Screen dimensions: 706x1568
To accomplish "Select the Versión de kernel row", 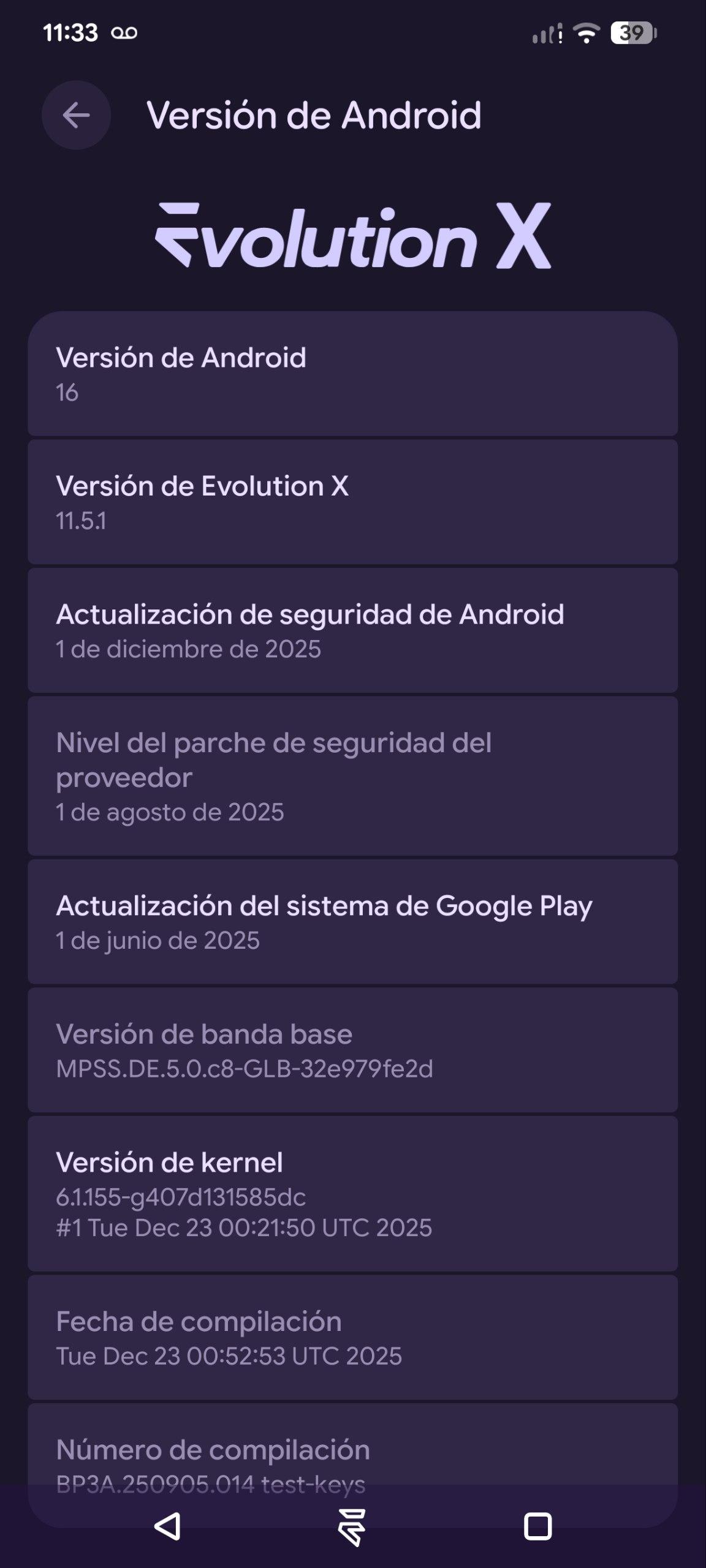I will tap(352, 1194).
